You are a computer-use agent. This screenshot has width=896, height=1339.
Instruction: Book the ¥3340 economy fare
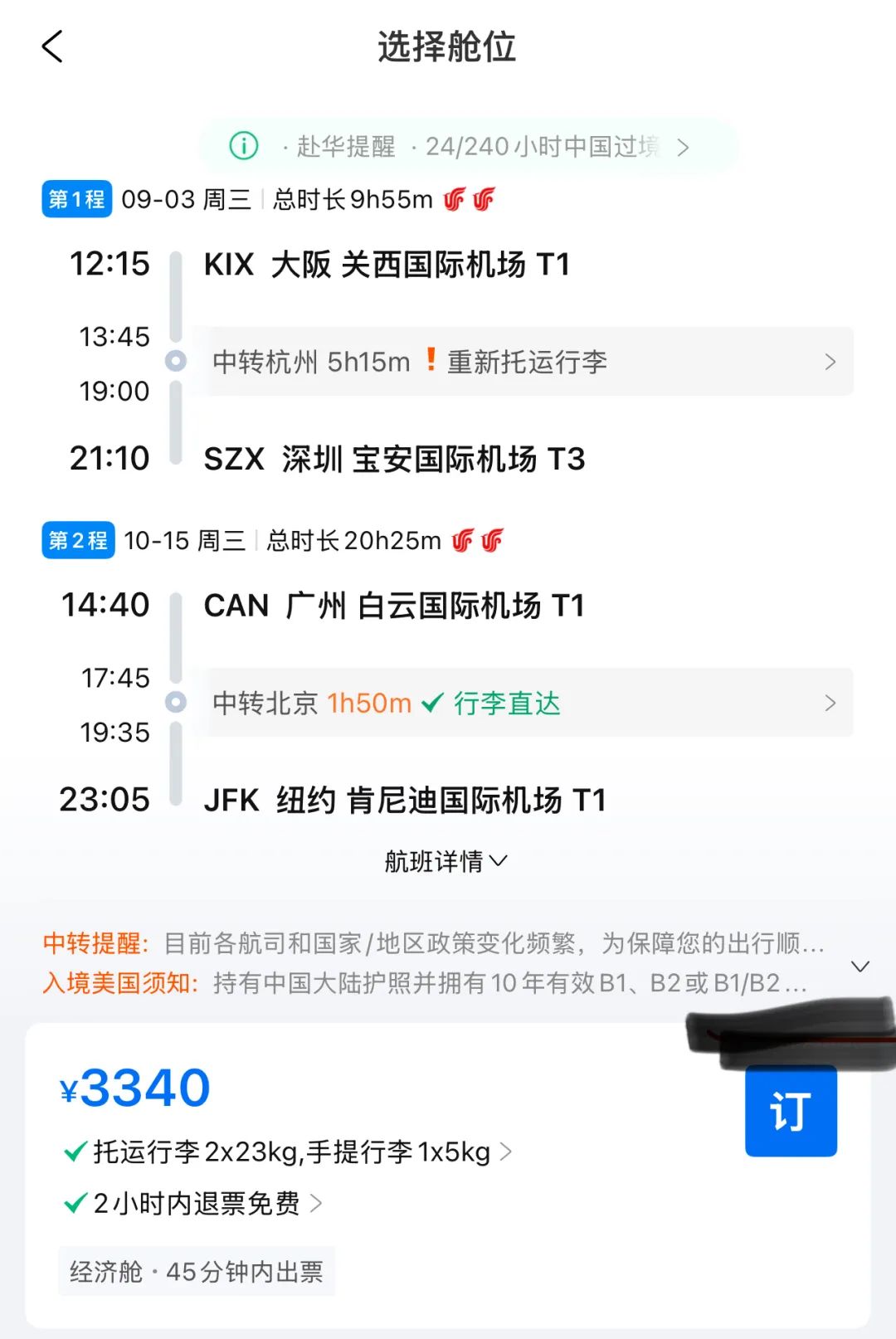click(x=790, y=1111)
